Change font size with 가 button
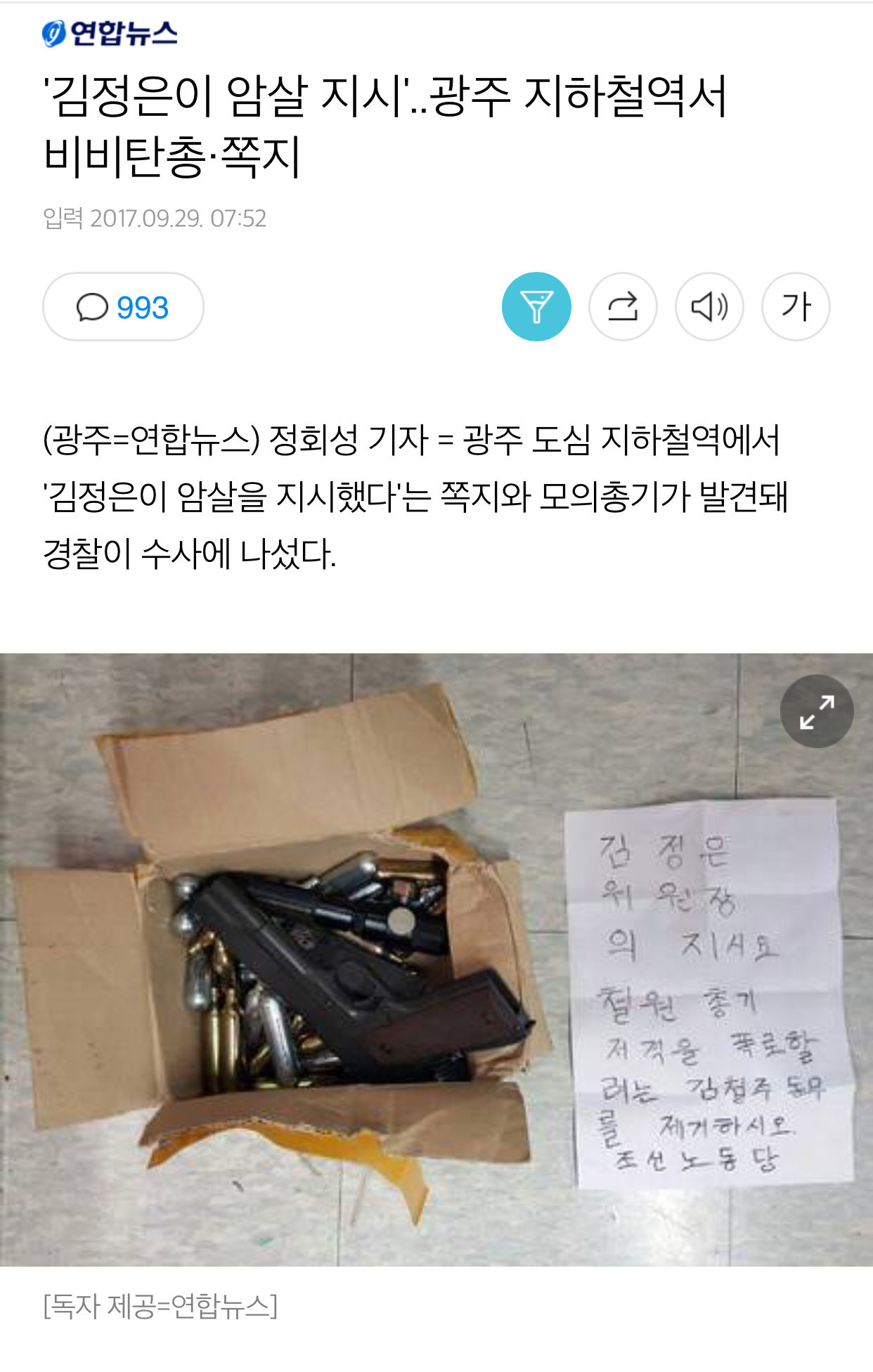Screen dimensions: 873x1372 pyautogui.click(x=796, y=307)
